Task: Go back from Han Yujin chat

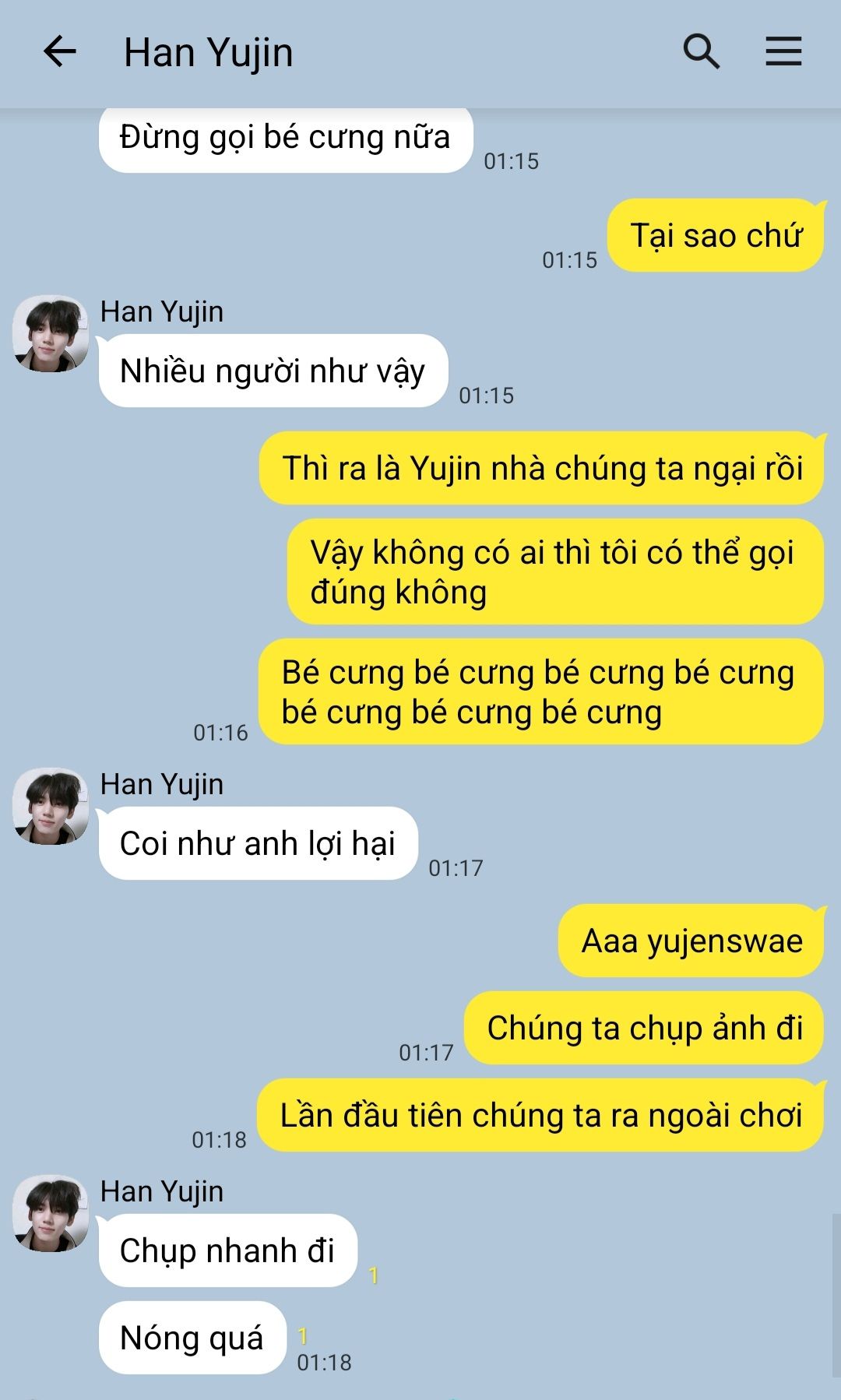Action: [x=59, y=52]
